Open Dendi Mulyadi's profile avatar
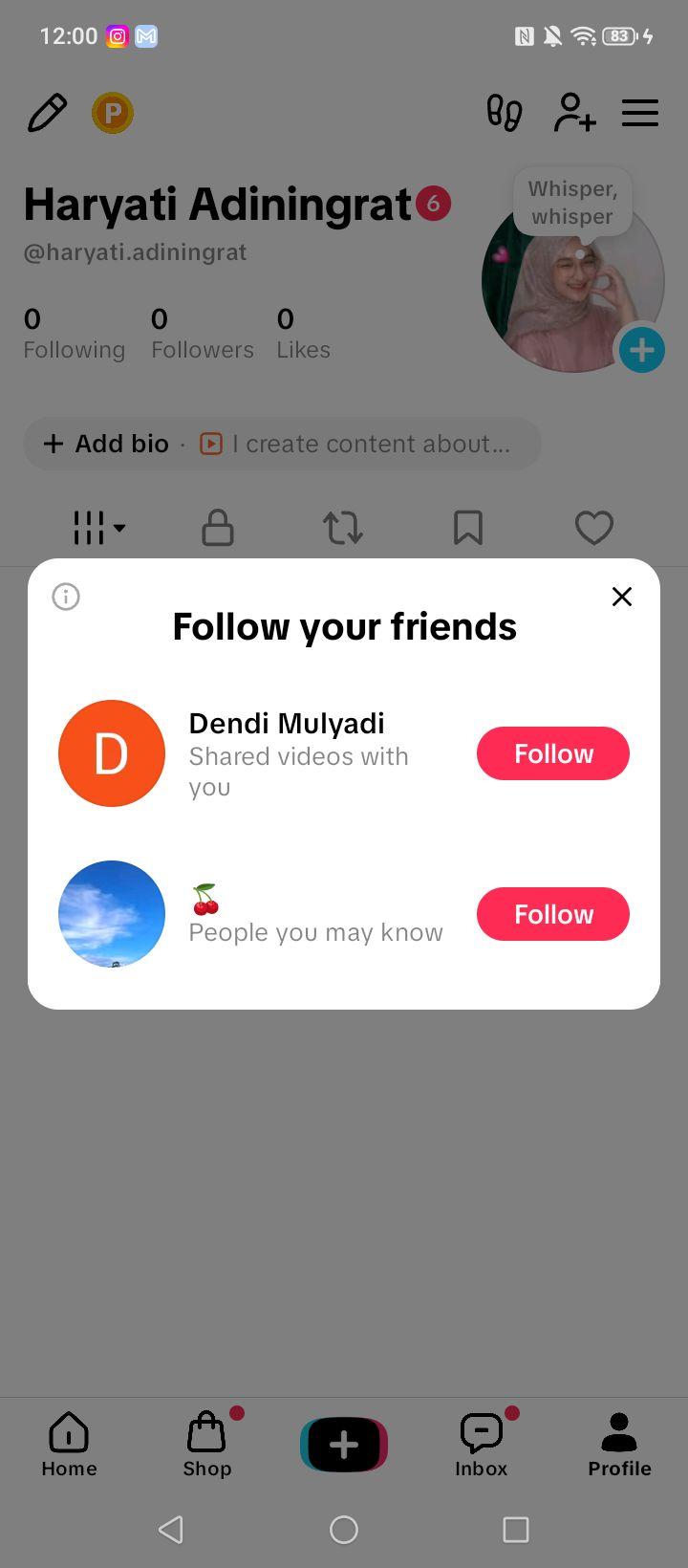 (x=112, y=753)
